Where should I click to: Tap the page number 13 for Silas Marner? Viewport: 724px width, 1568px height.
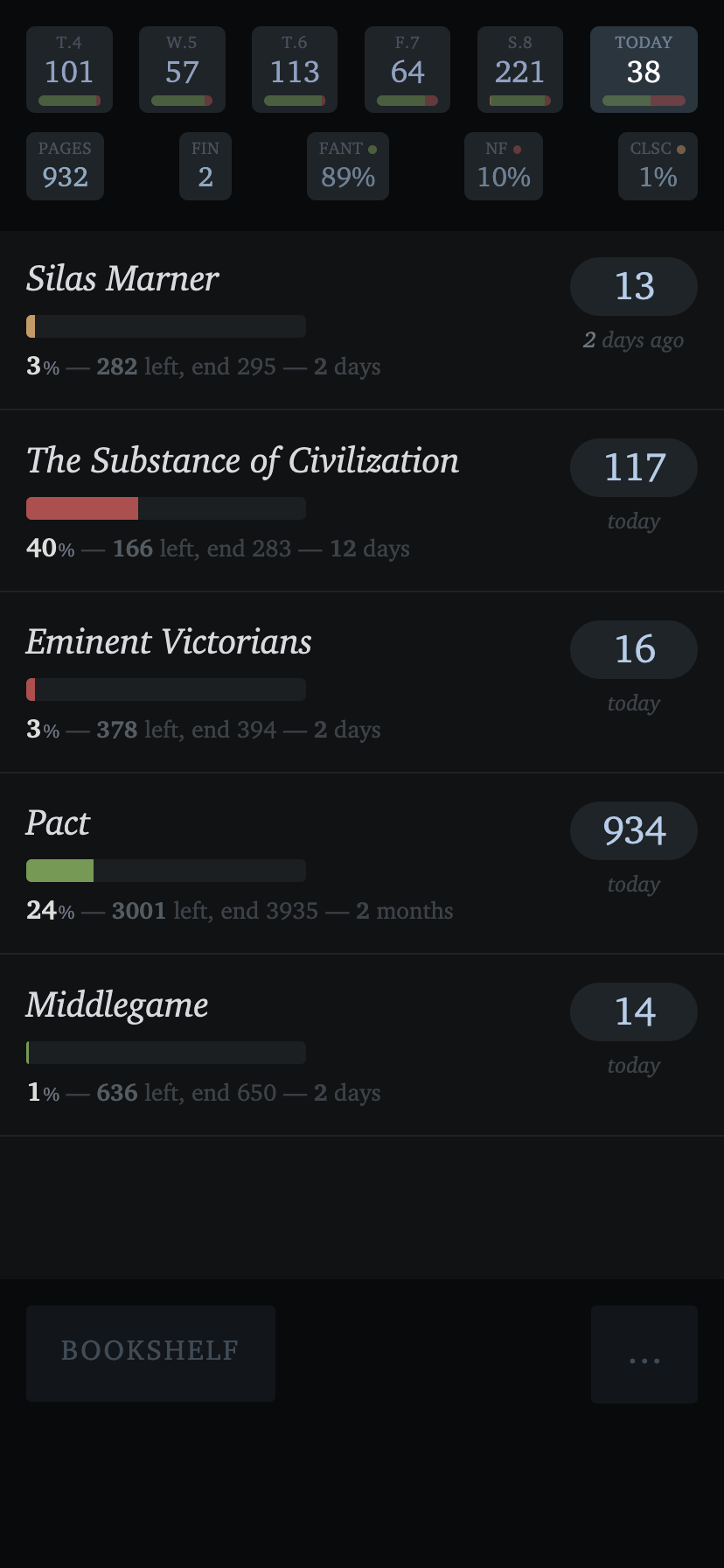click(634, 286)
